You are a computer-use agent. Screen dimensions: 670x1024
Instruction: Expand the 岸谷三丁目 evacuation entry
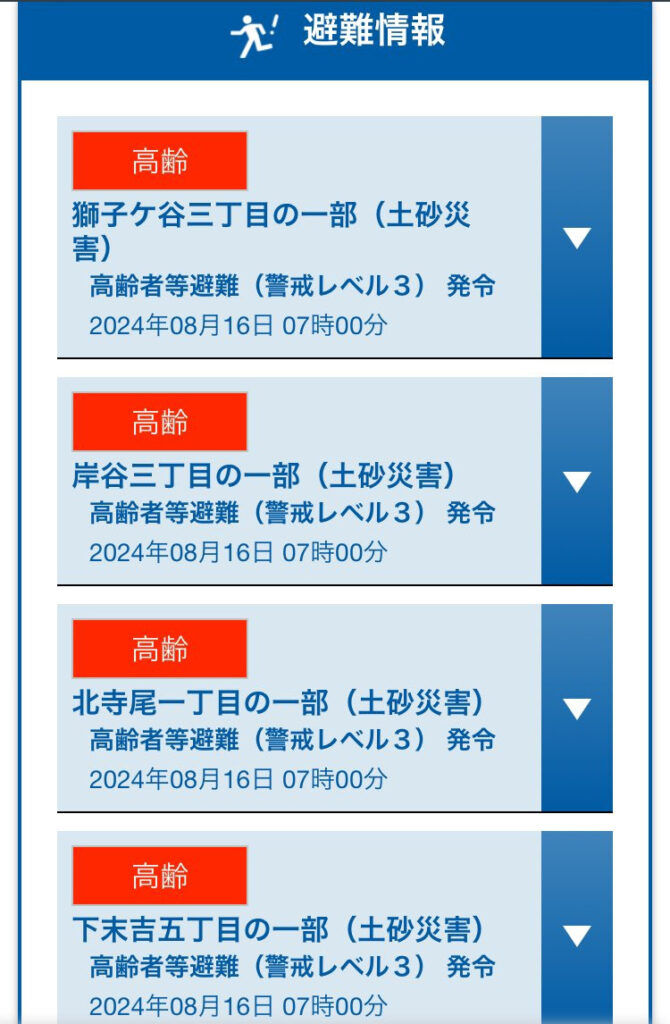coord(577,482)
